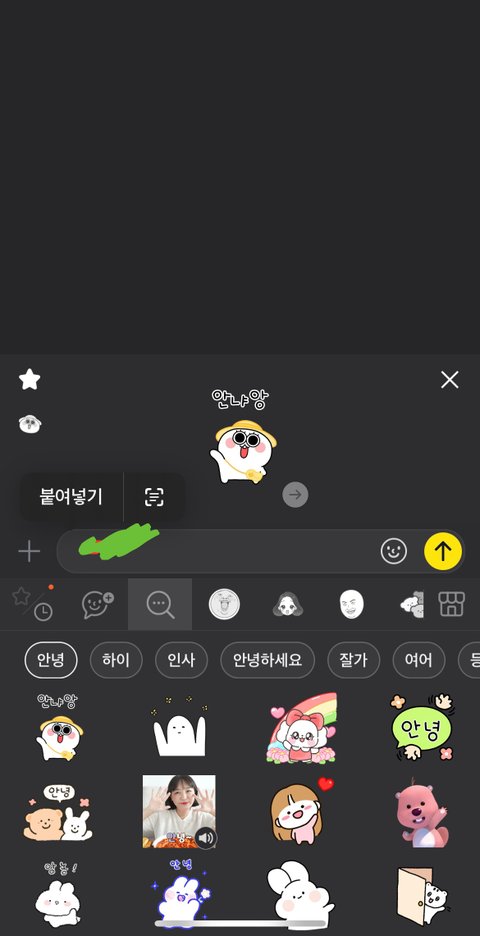This screenshot has height=936, width=480.
Task: Tap 붙여넣기 to paste text
Action: pos(71,497)
